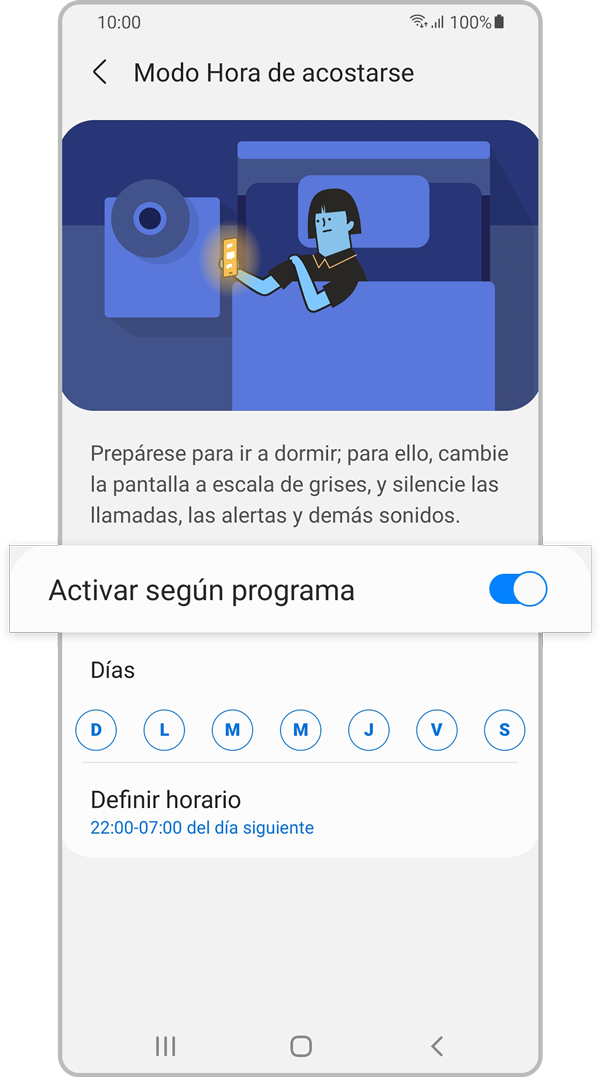Toggle the L day chip
This screenshot has height=1077, width=600.
click(x=164, y=730)
